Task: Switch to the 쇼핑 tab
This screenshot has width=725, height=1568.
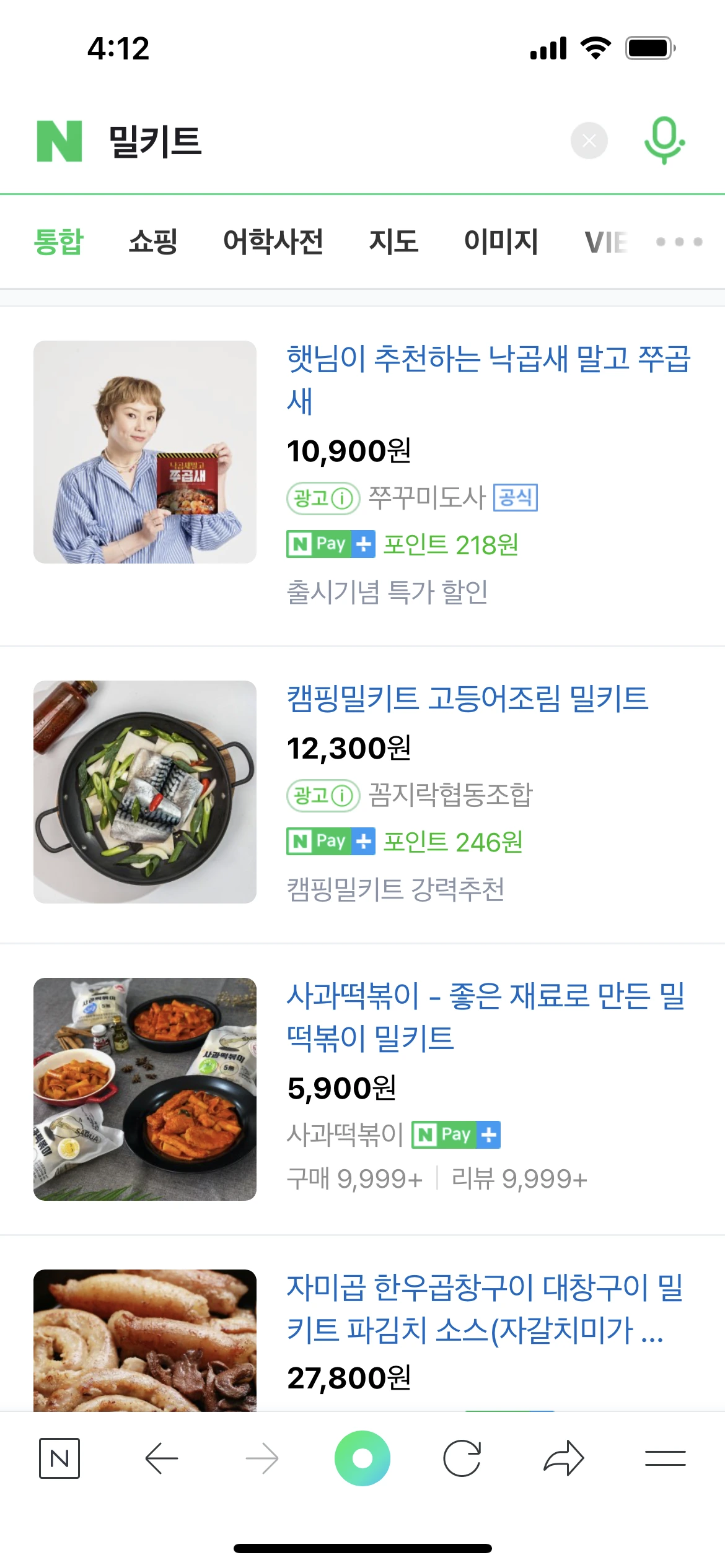Action: [153, 242]
